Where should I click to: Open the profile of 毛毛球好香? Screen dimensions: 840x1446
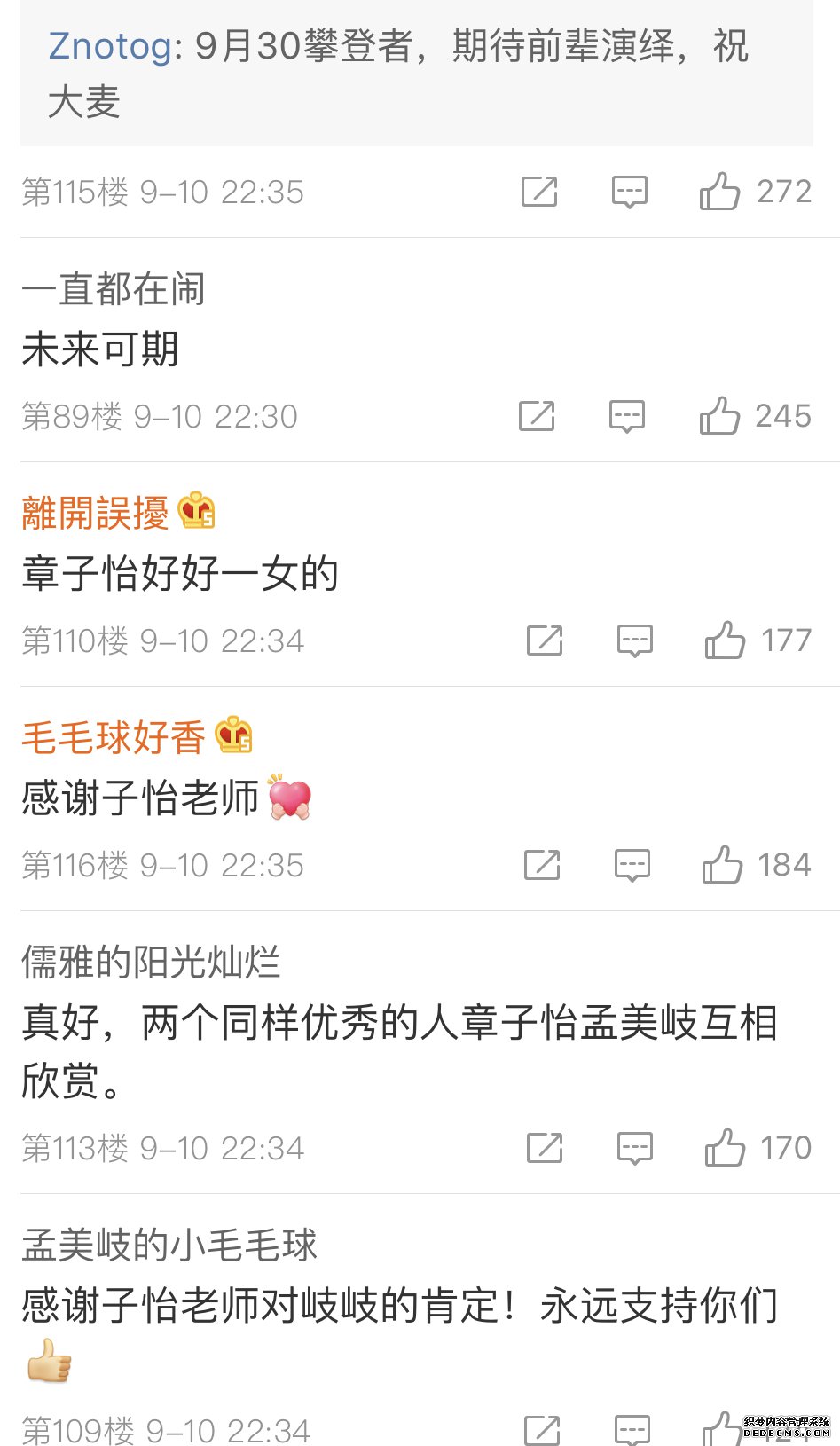click(114, 737)
